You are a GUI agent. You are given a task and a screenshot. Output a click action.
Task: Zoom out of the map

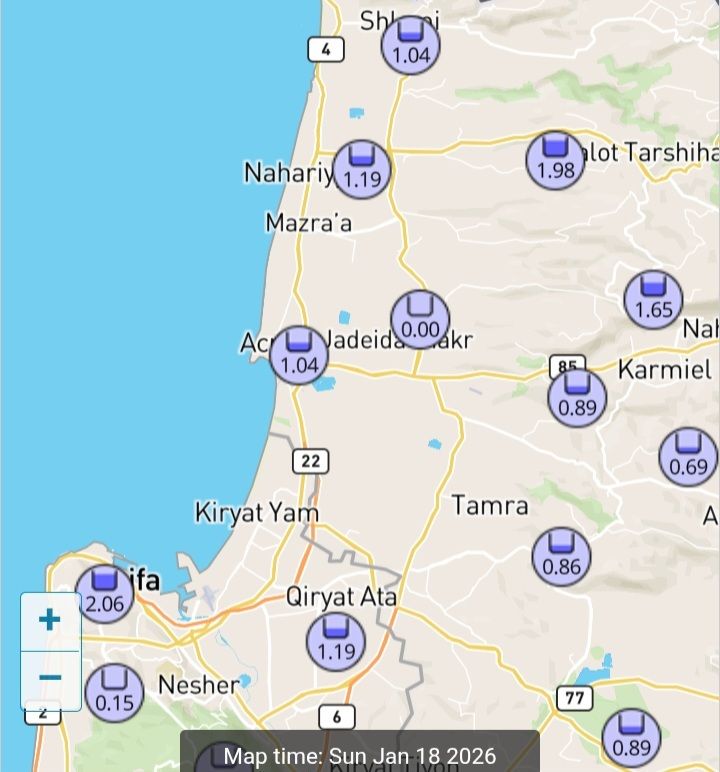(x=50, y=679)
